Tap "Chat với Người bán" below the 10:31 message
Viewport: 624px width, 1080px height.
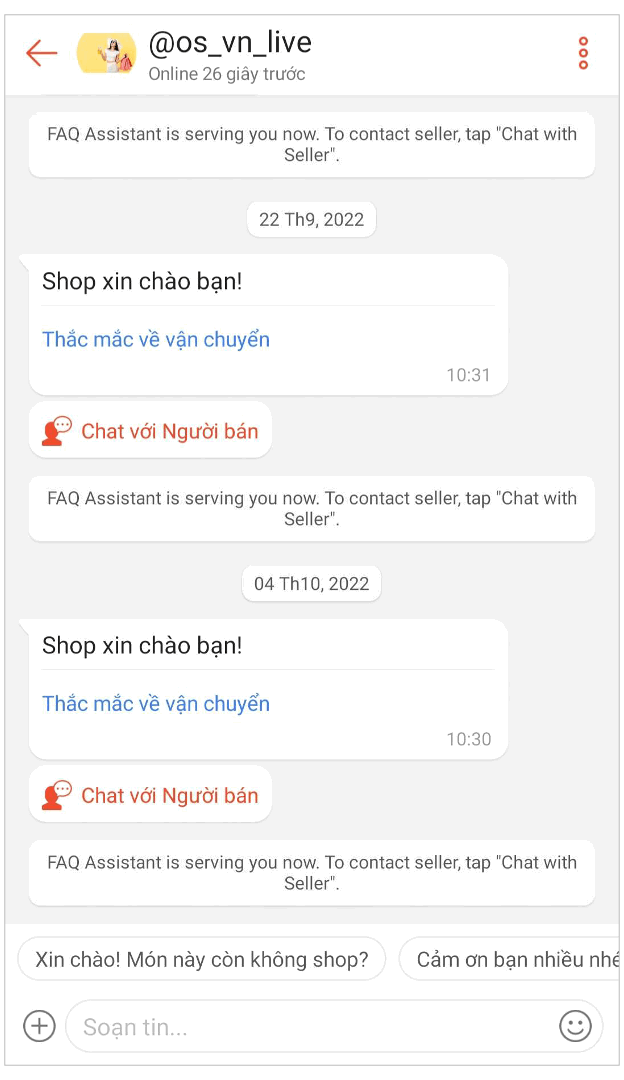tap(151, 431)
